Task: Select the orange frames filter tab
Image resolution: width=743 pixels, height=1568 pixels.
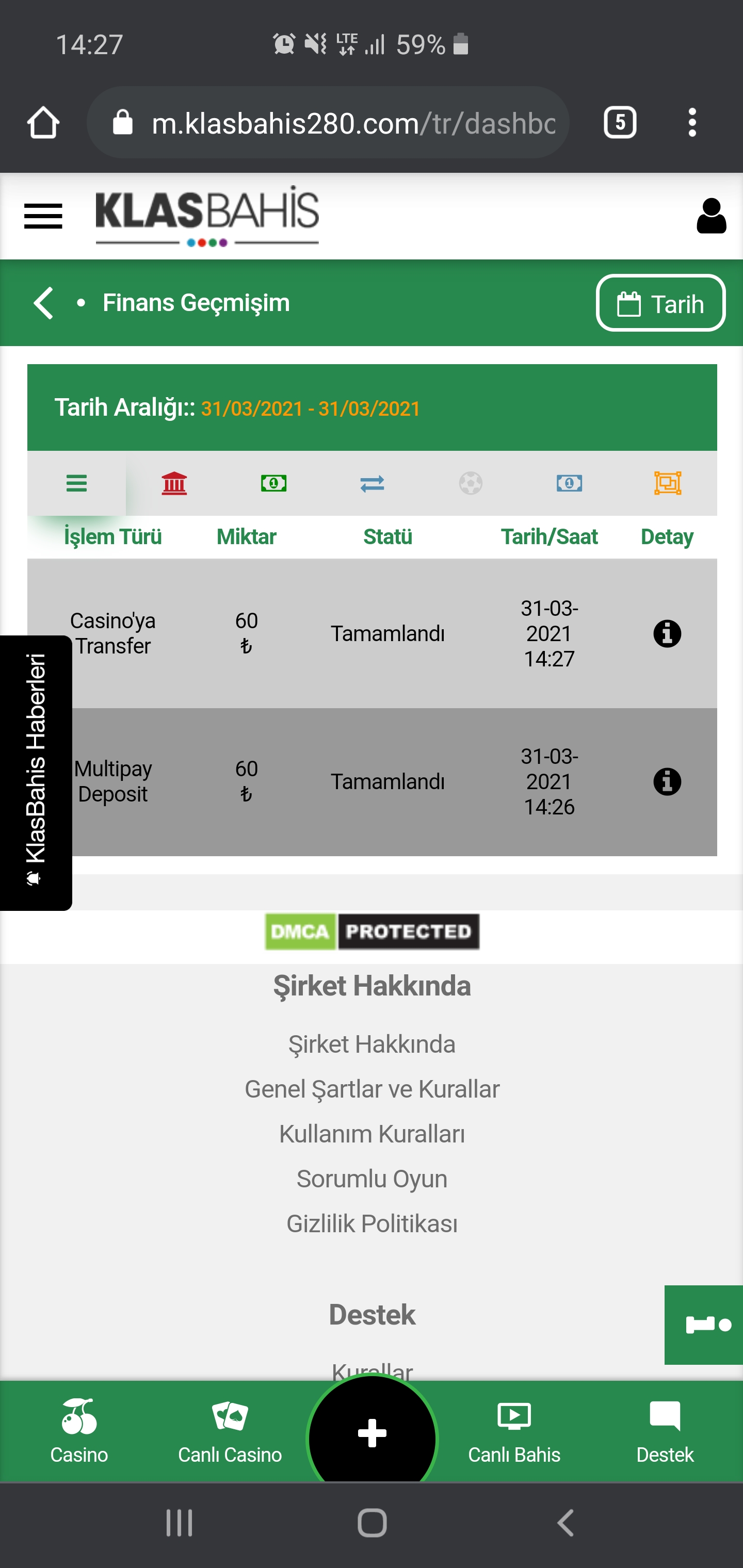Action: point(668,483)
